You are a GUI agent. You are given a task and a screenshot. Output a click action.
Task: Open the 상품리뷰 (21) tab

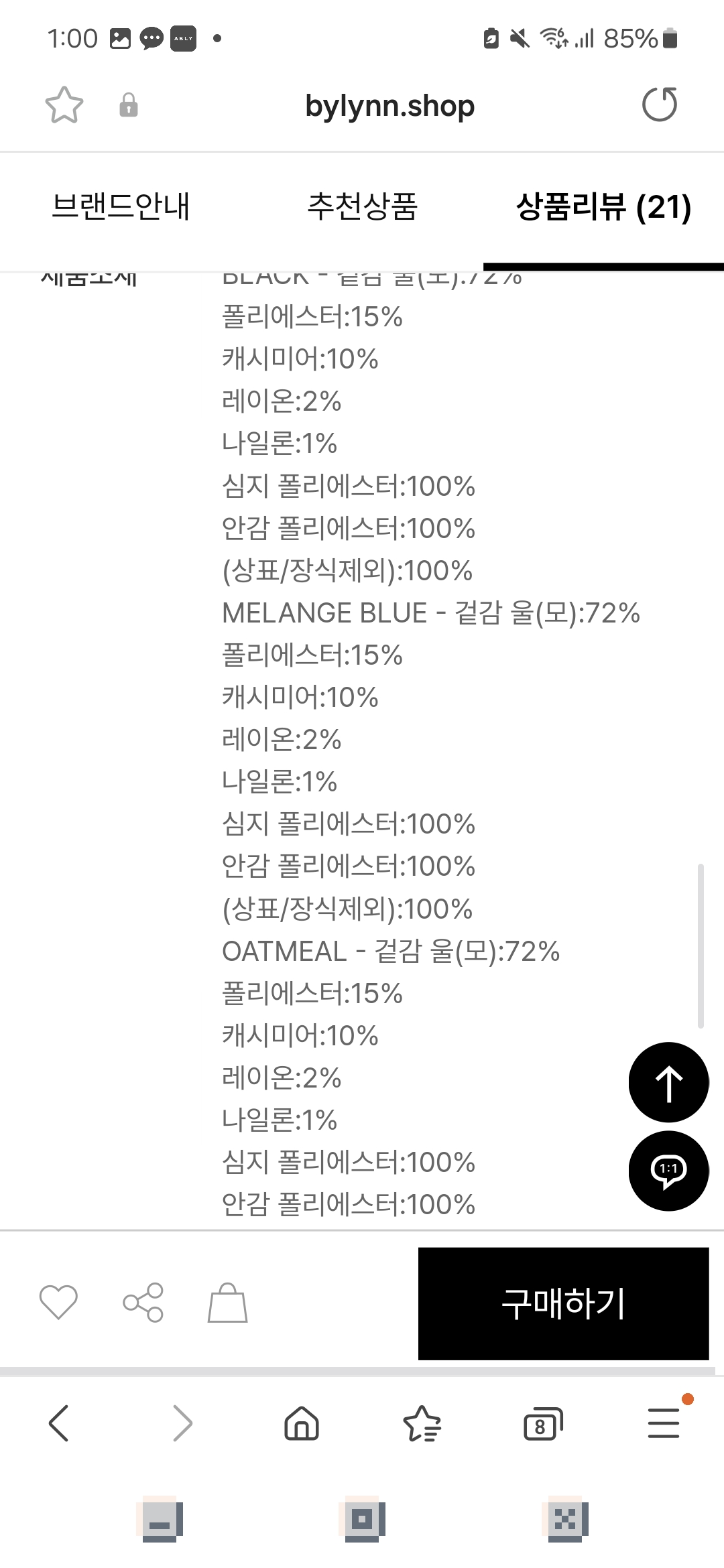point(603,206)
